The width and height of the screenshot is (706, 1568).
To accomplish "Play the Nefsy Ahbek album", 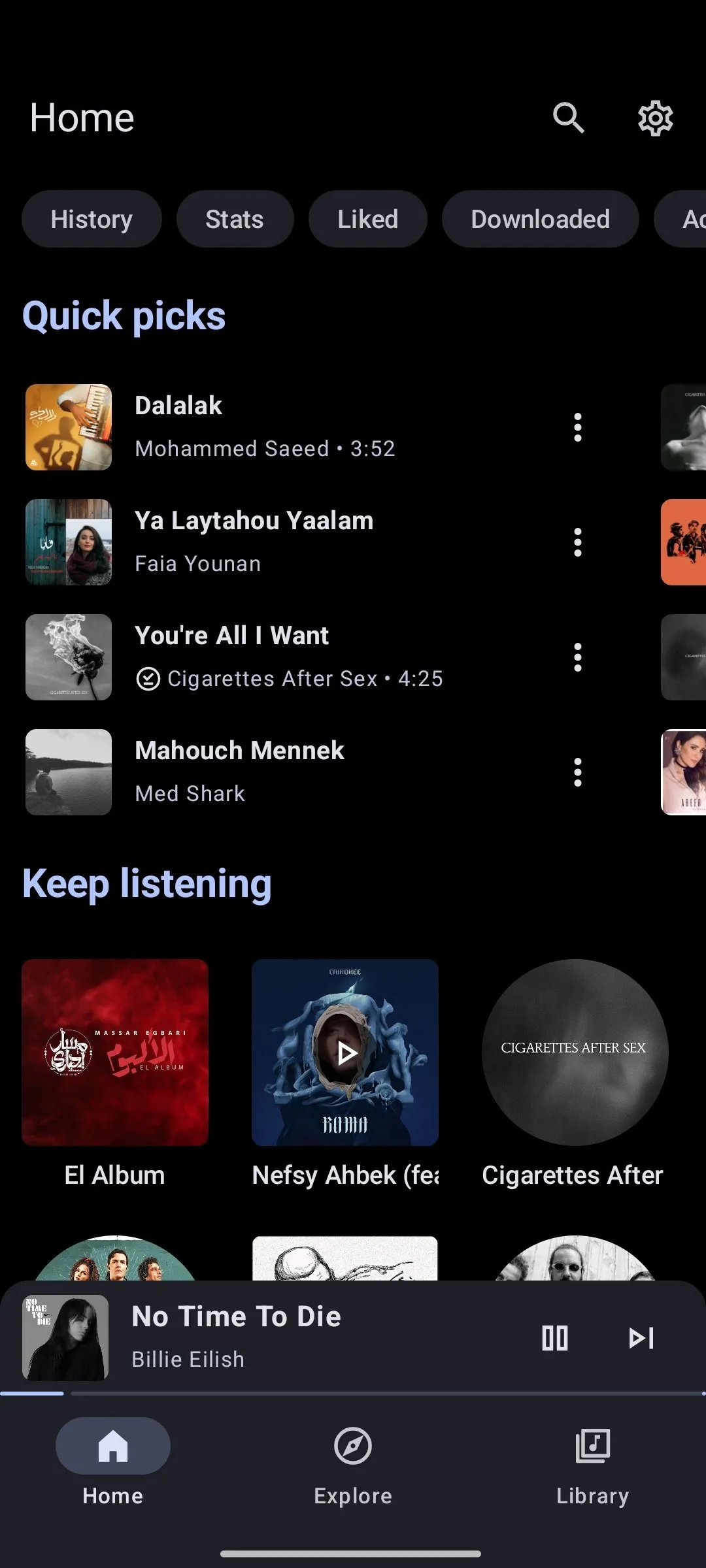I will click(345, 1052).
